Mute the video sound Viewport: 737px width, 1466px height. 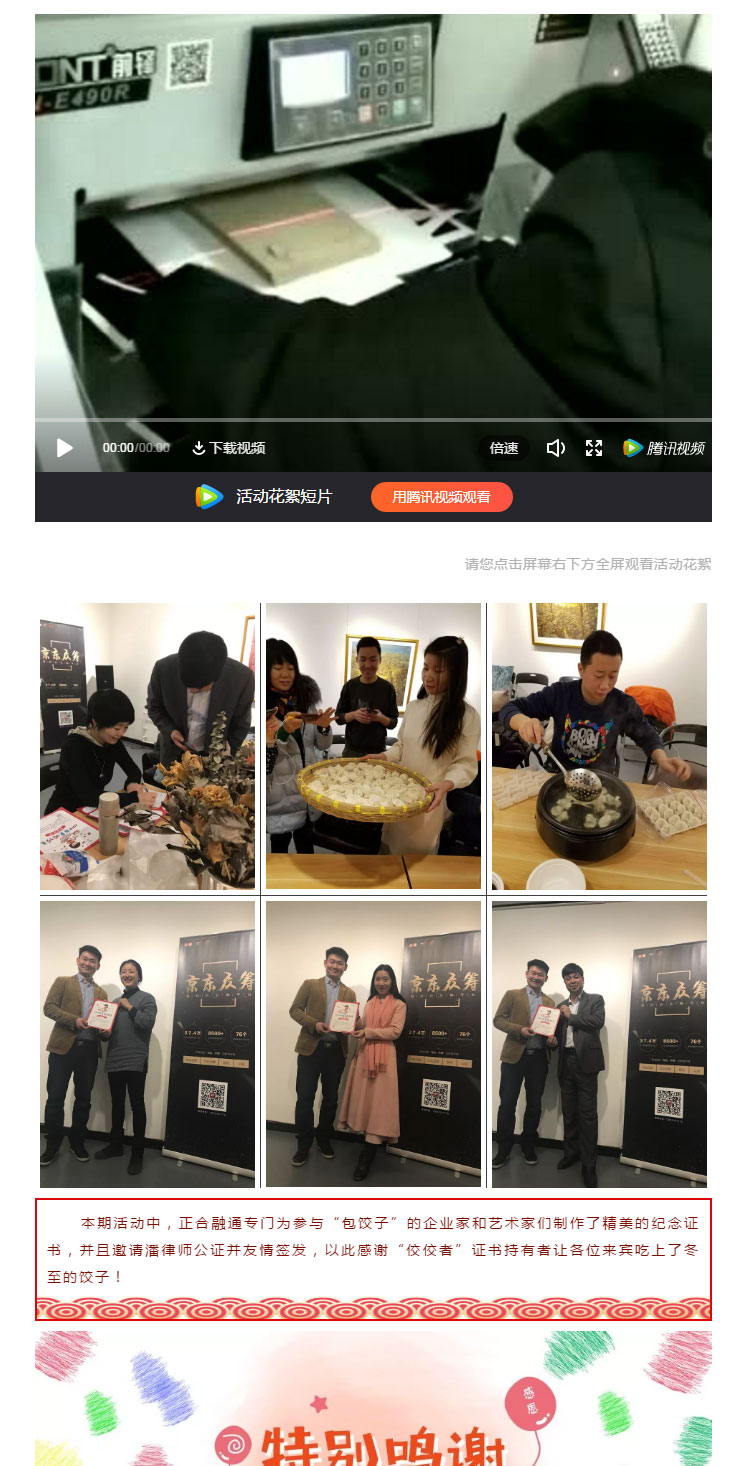click(x=556, y=448)
